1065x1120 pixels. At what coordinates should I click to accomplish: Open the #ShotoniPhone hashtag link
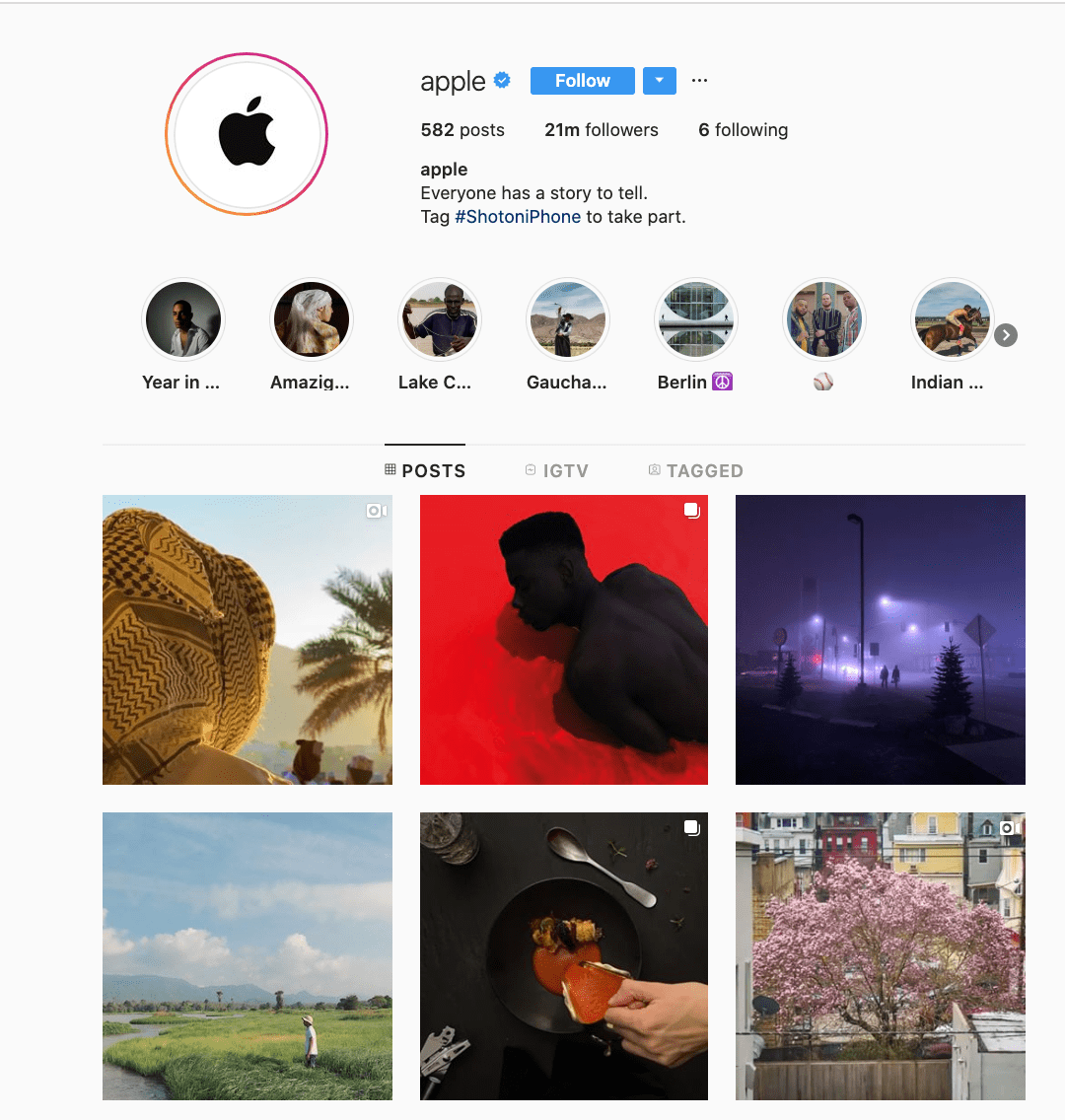[518, 217]
